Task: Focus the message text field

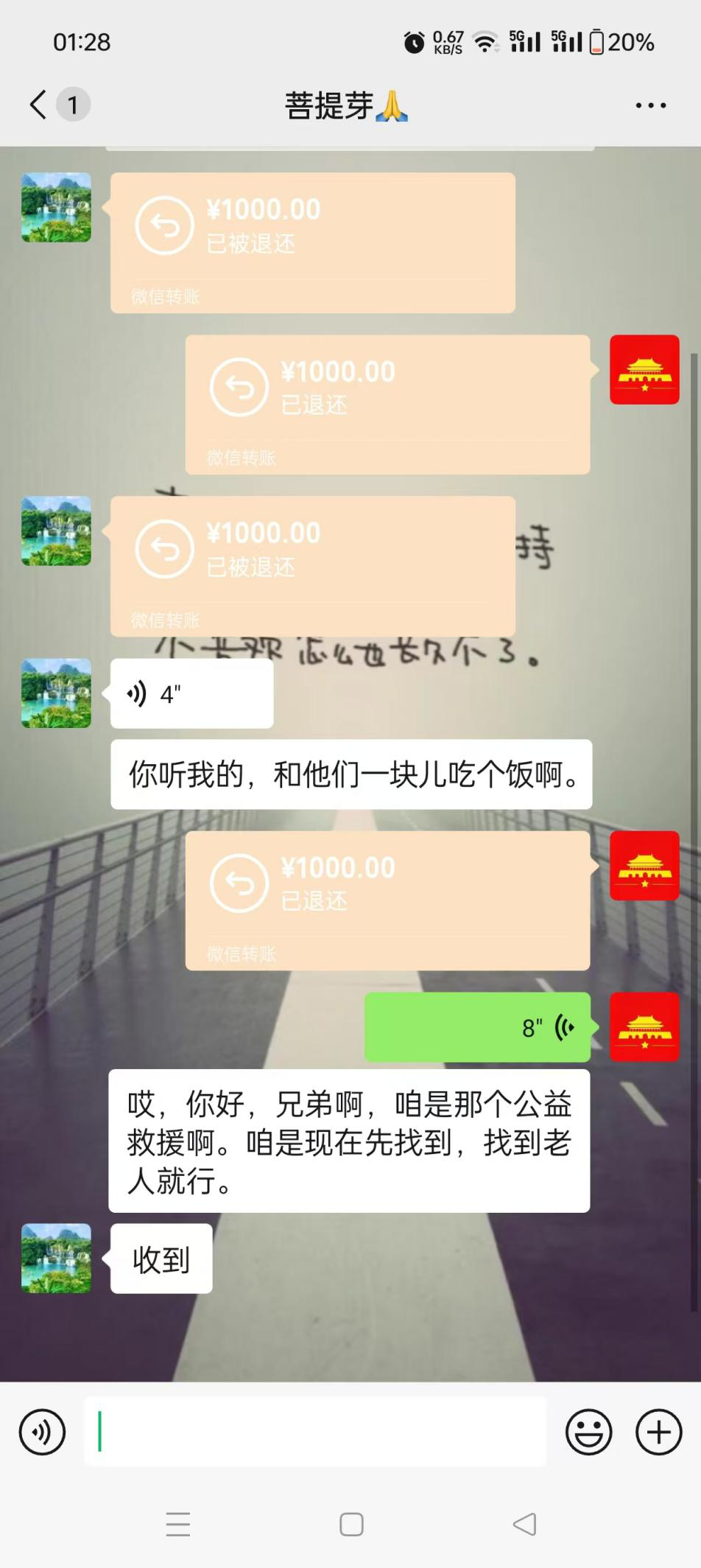Action: coord(315,1432)
